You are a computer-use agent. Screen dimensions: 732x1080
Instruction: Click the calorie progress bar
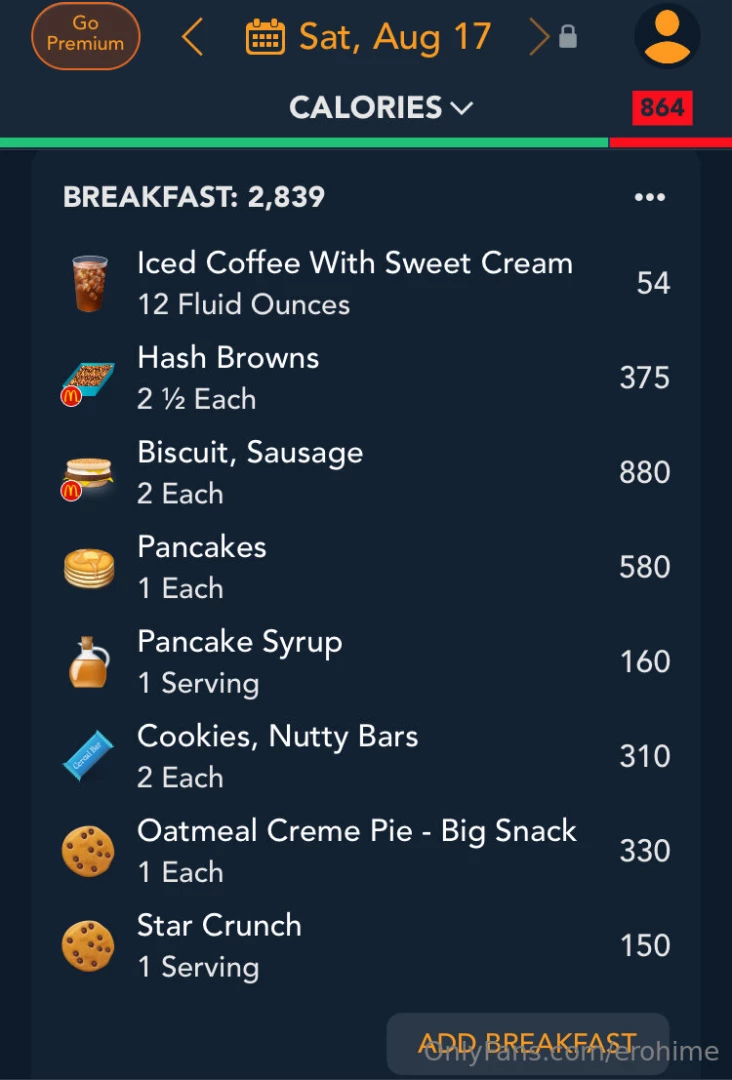pos(366,143)
